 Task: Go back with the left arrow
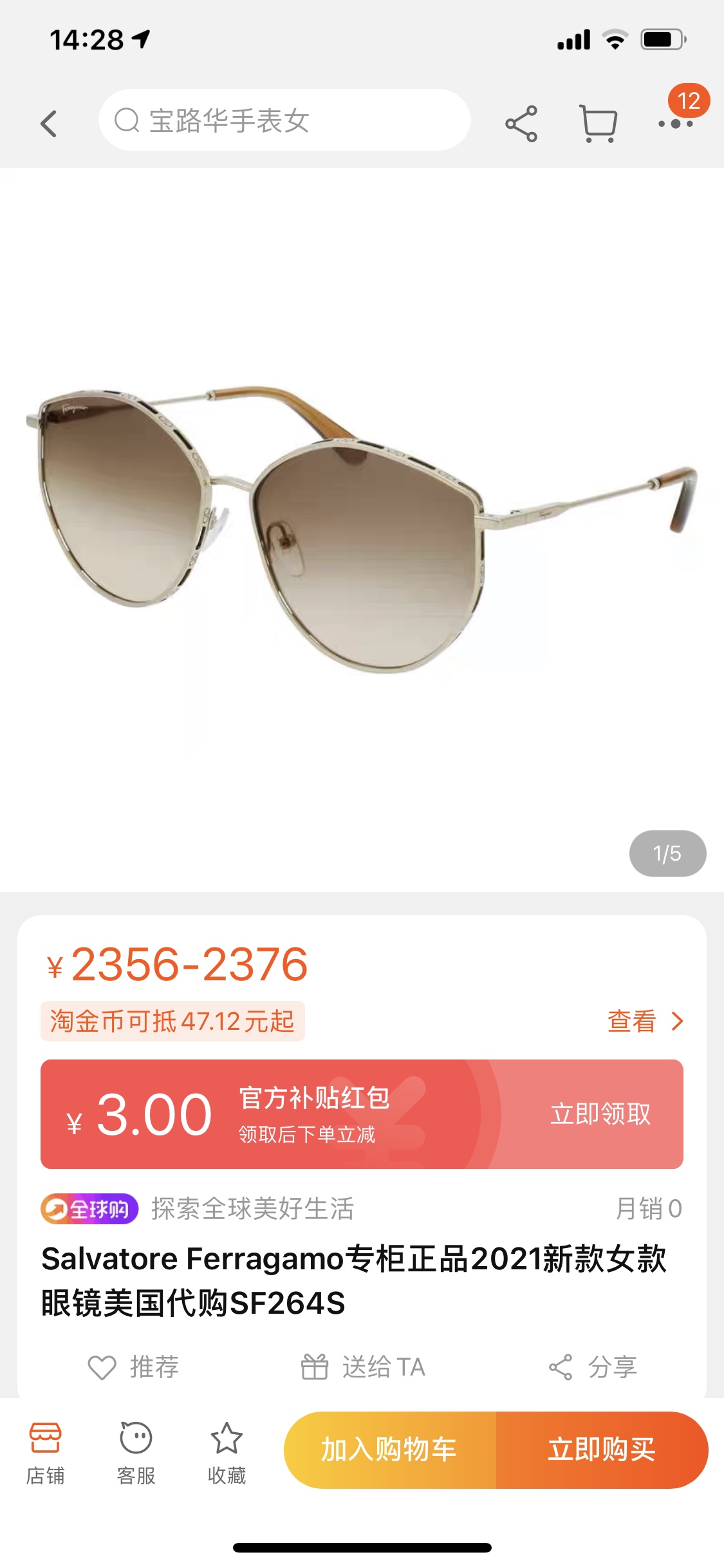coord(49,122)
